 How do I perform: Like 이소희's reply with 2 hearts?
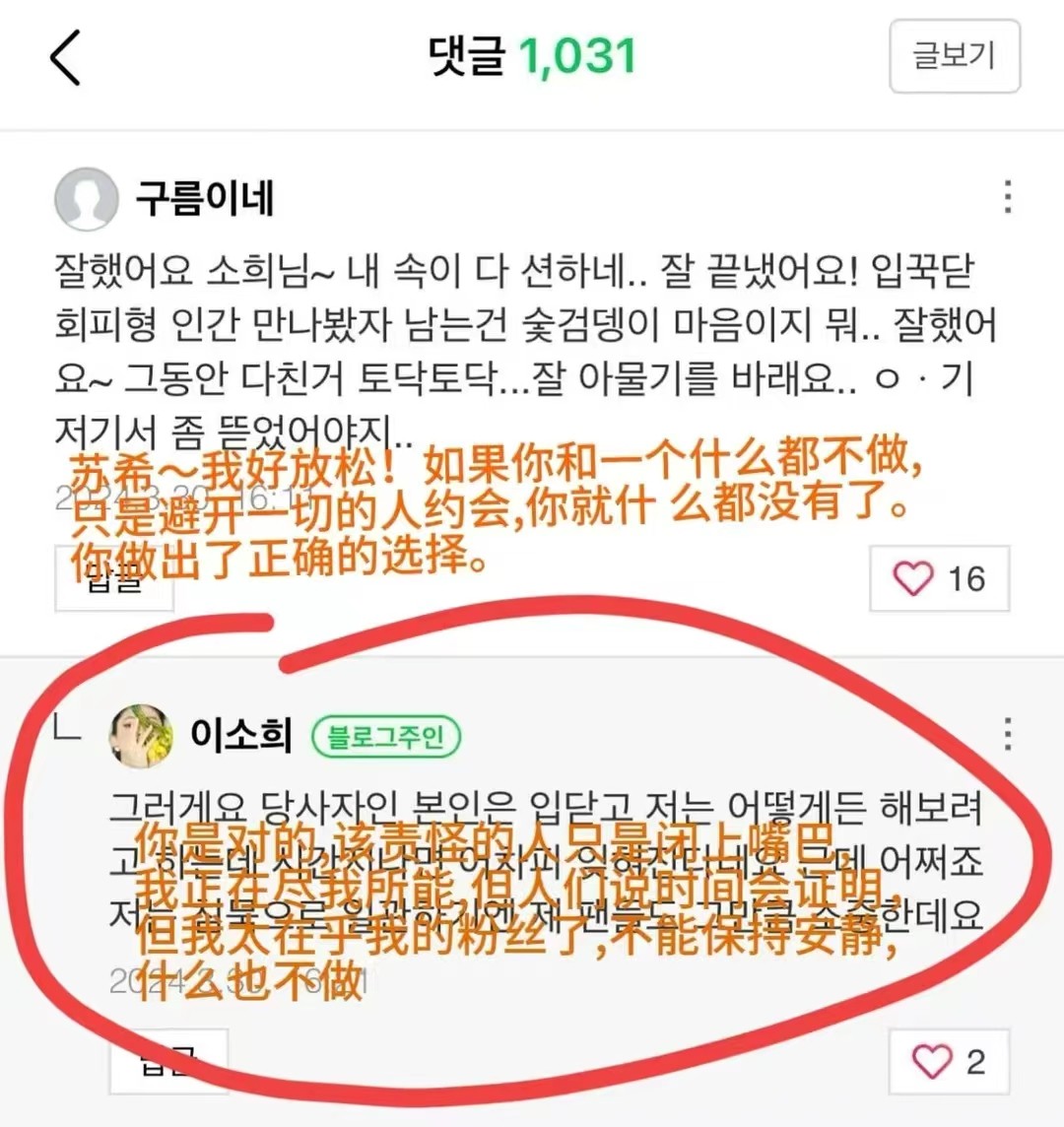[947, 1062]
